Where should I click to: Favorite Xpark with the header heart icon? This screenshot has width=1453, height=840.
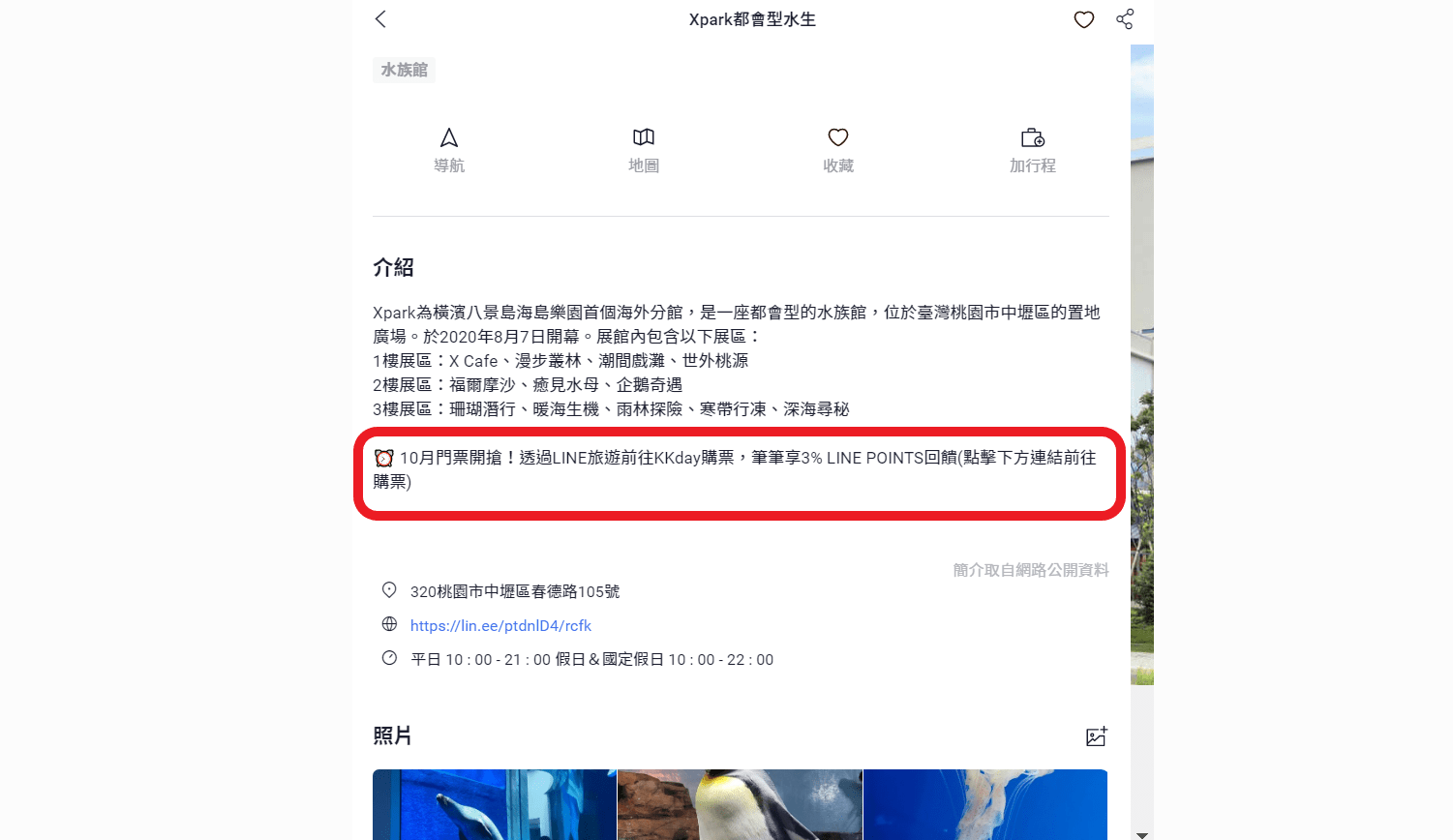point(1083,19)
